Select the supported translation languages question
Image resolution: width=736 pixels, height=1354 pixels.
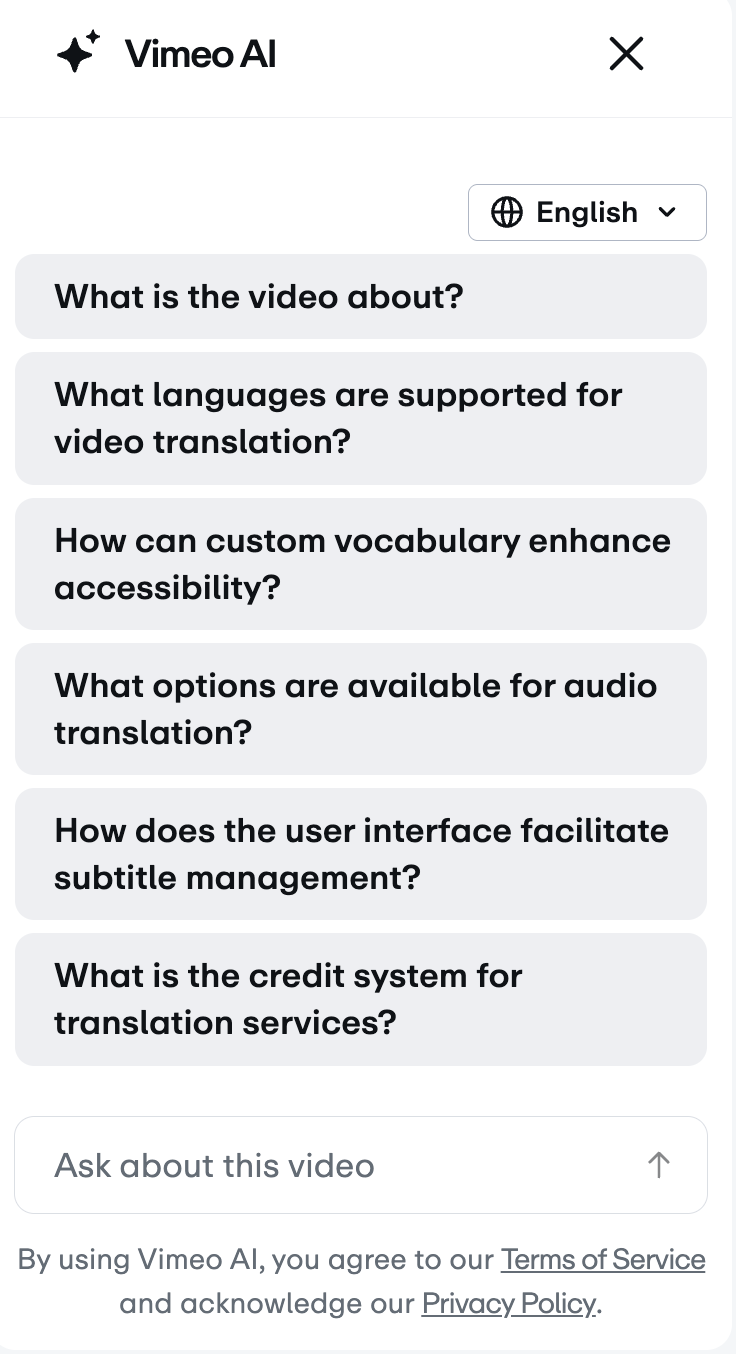360,418
